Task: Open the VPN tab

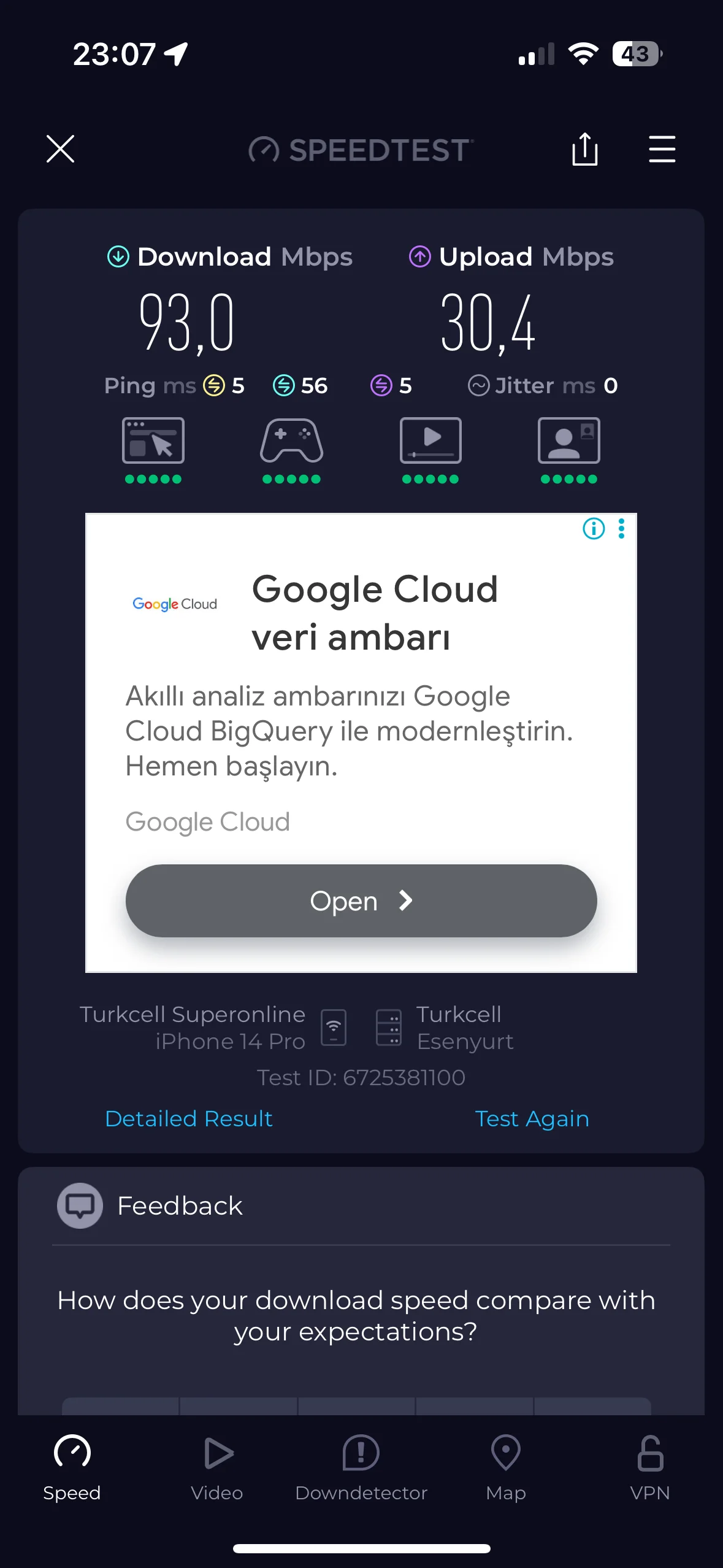Action: (650, 1466)
